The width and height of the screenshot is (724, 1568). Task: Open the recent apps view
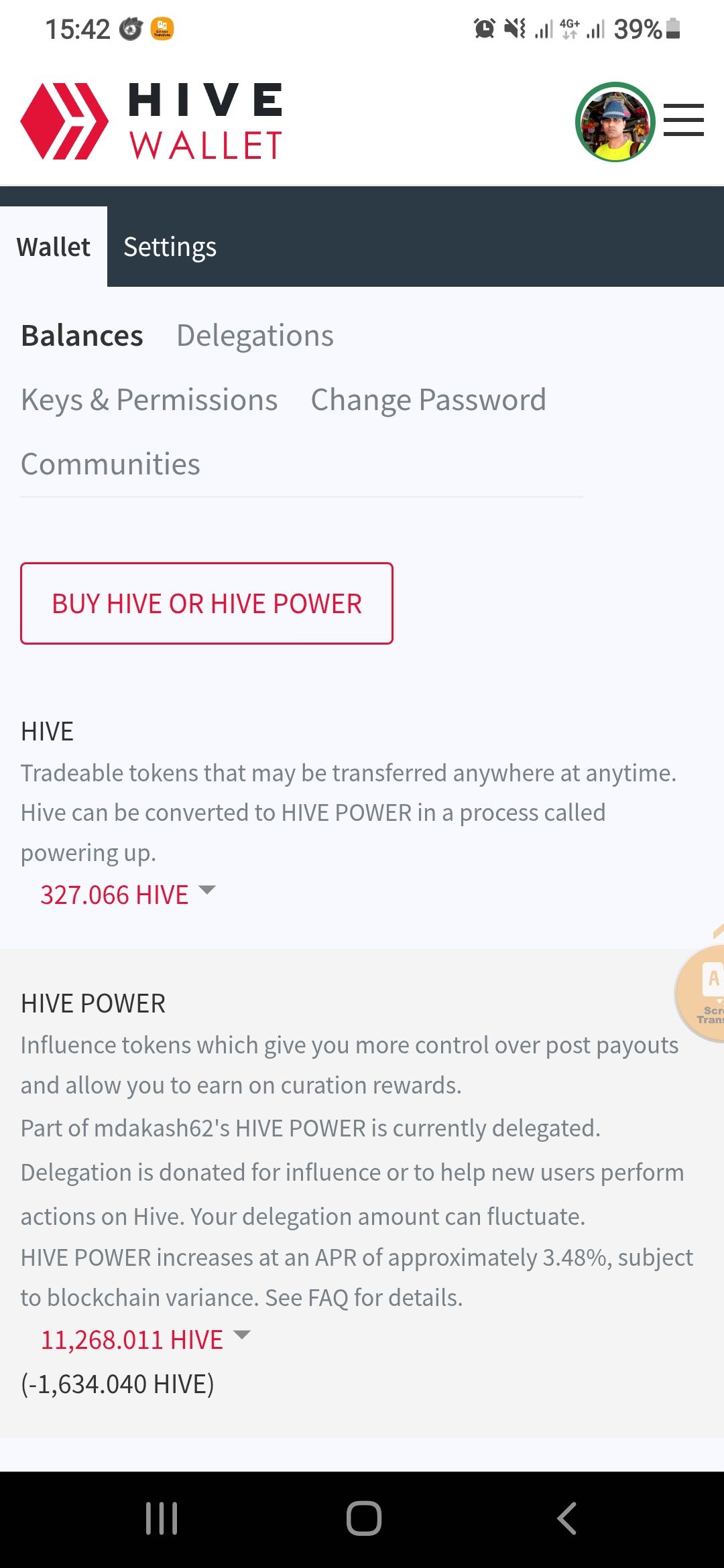click(x=162, y=1518)
